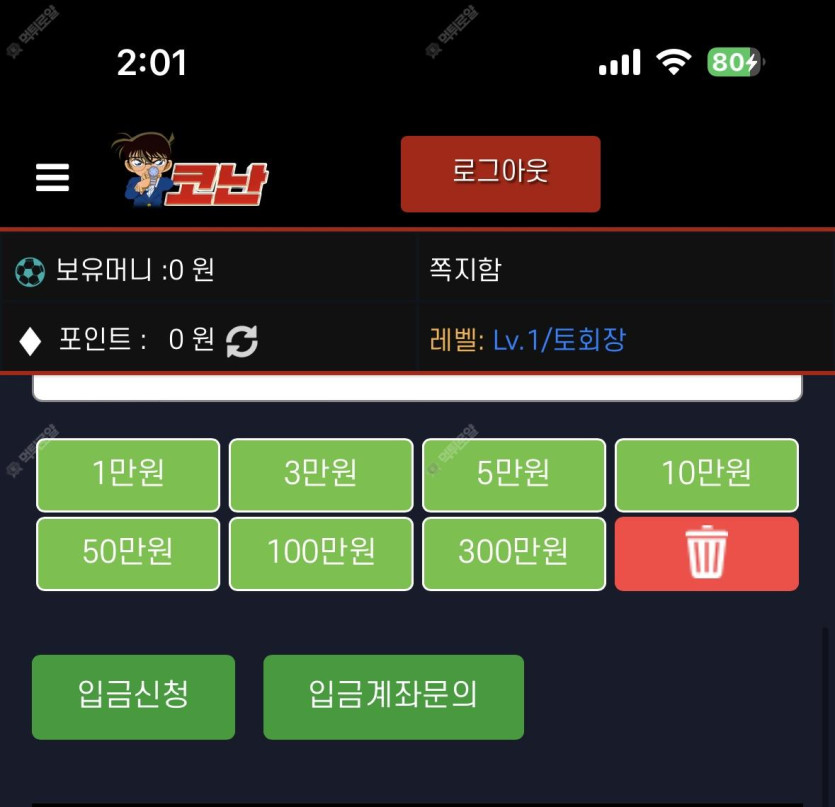Add 10만원 to amount
The width and height of the screenshot is (835, 807).
(x=706, y=474)
